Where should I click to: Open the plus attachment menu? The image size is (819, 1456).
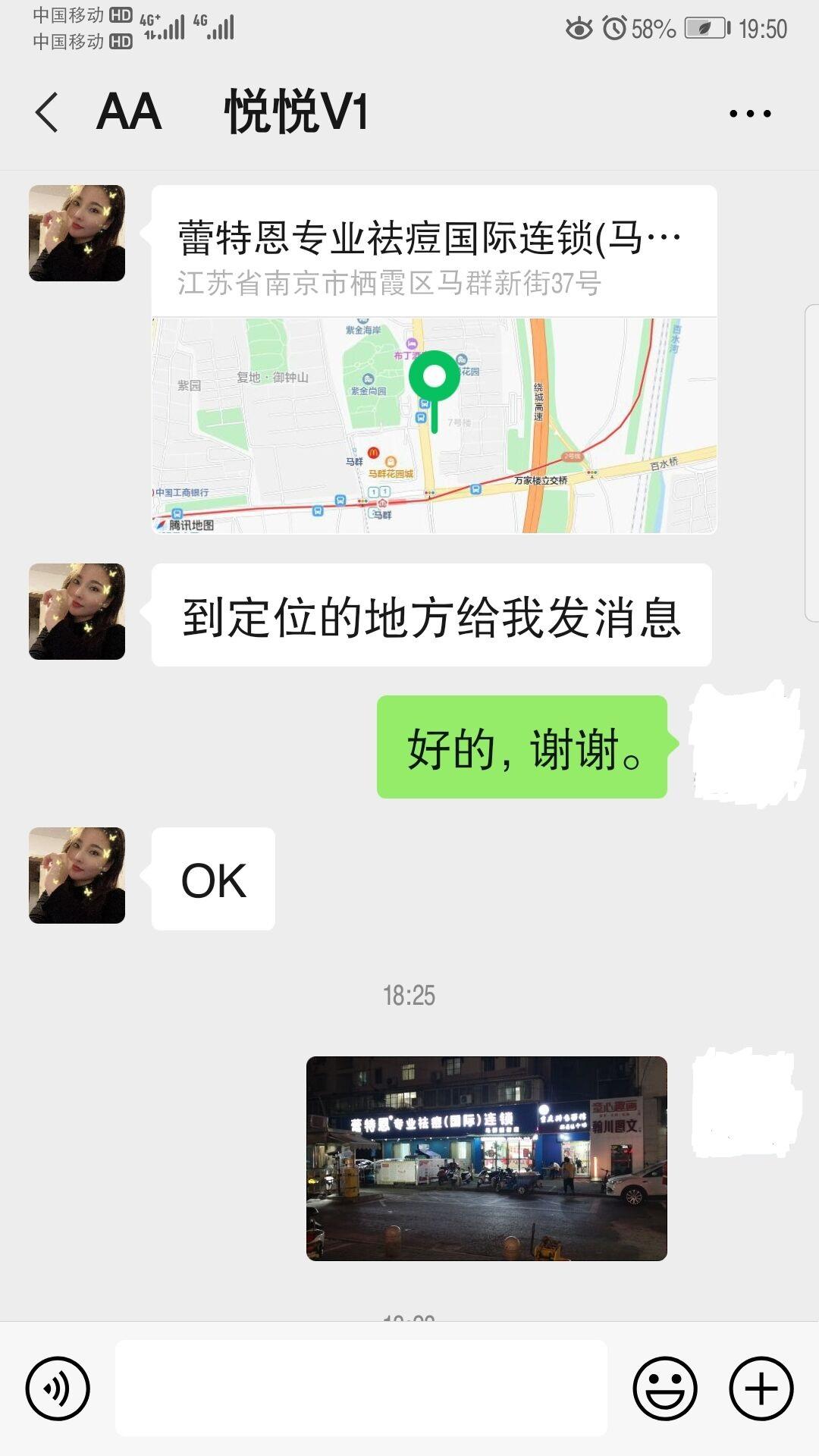[761, 1388]
